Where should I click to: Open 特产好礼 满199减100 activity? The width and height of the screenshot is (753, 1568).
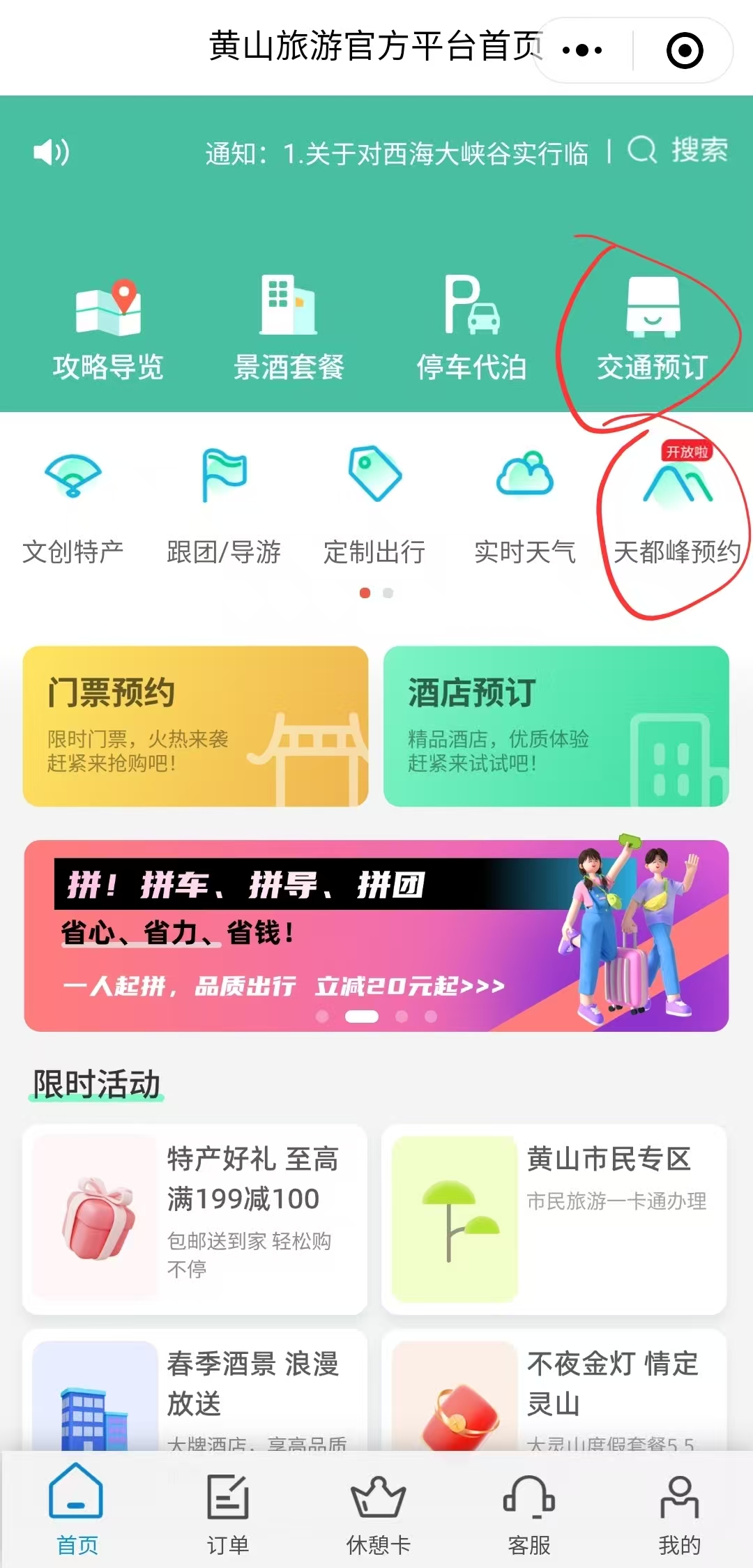click(x=195, y=1219)
